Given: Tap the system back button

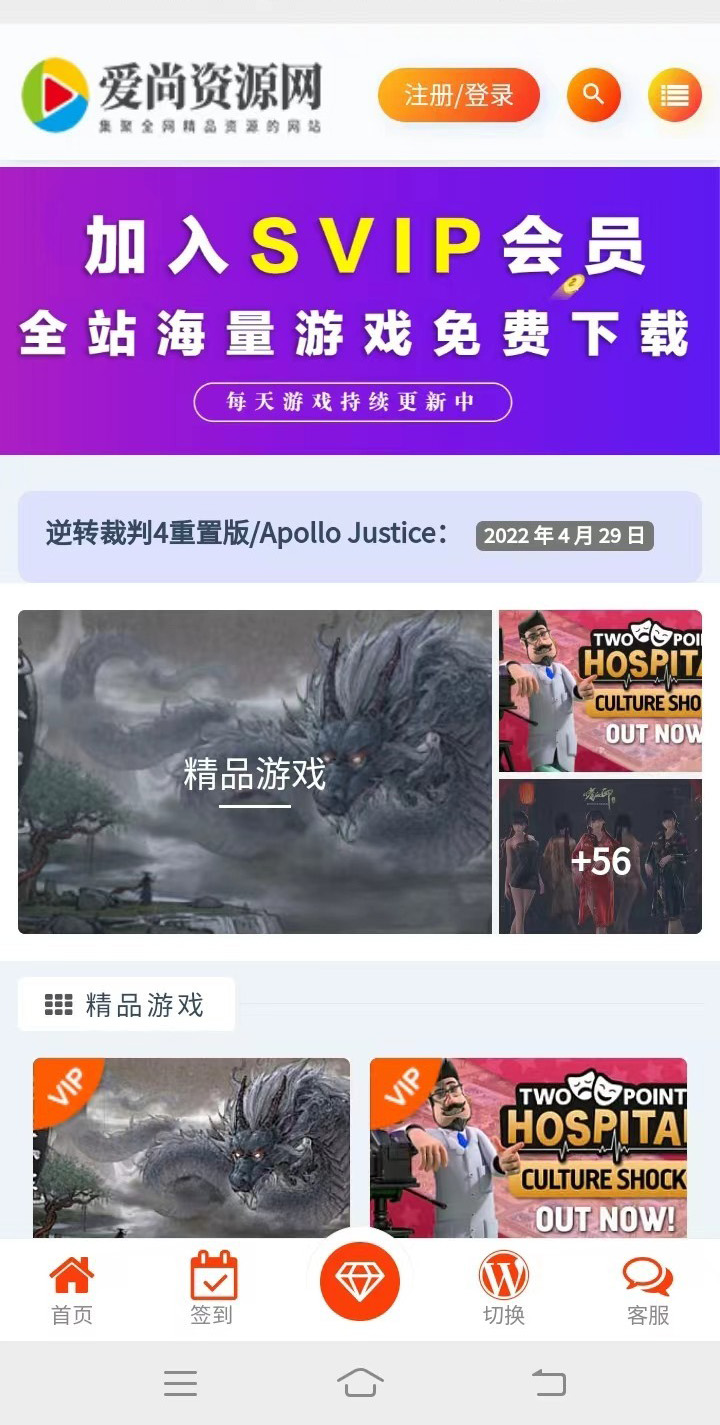Looking at the screenshot, I should tap(548, 1384).
